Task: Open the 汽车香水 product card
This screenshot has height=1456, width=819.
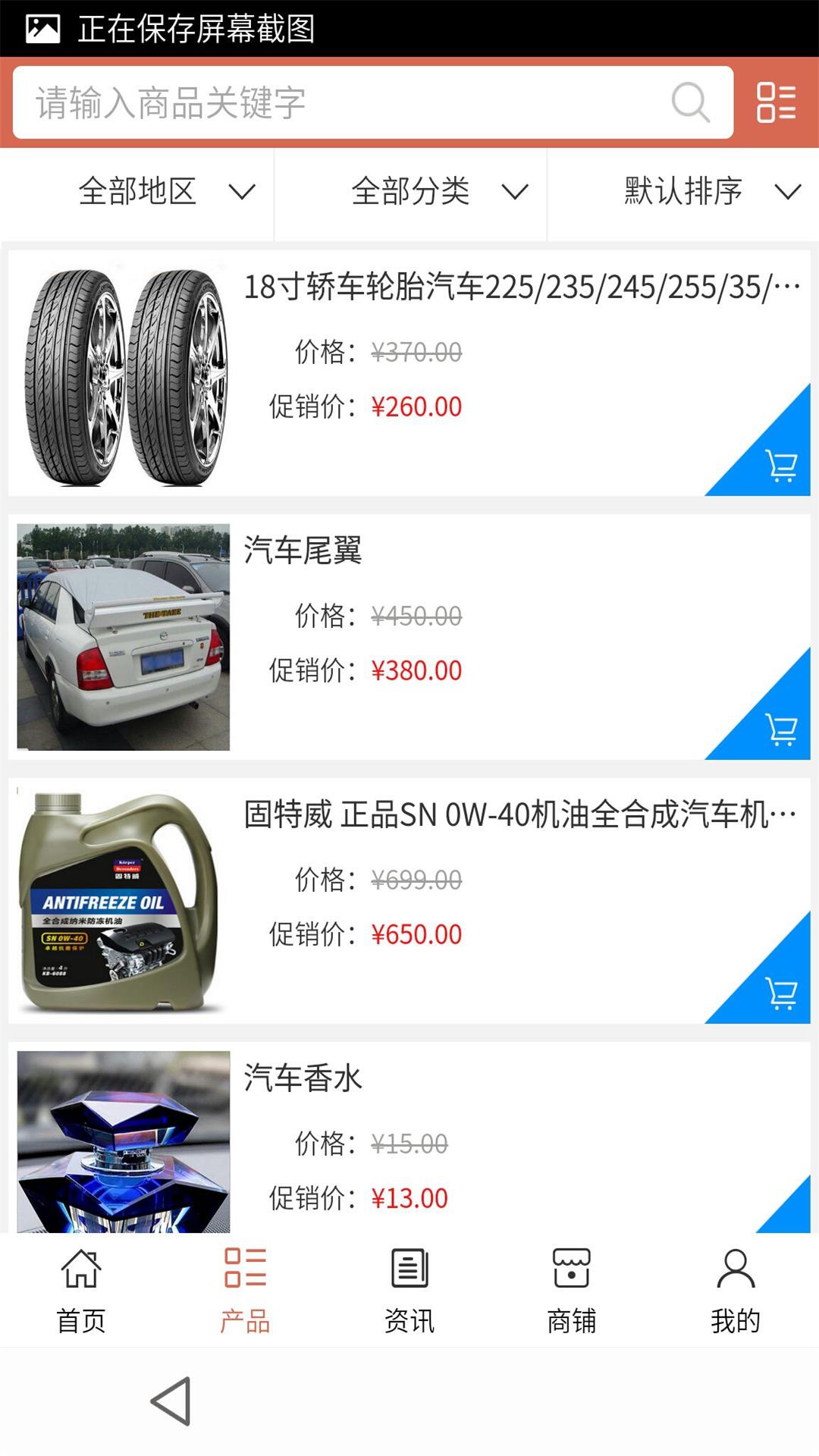Action: (303, 1078)
